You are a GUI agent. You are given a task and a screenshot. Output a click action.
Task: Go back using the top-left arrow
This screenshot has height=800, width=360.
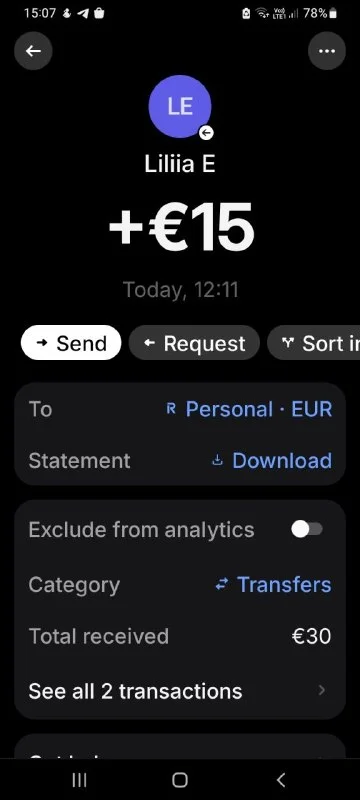[x=33, y=51]
